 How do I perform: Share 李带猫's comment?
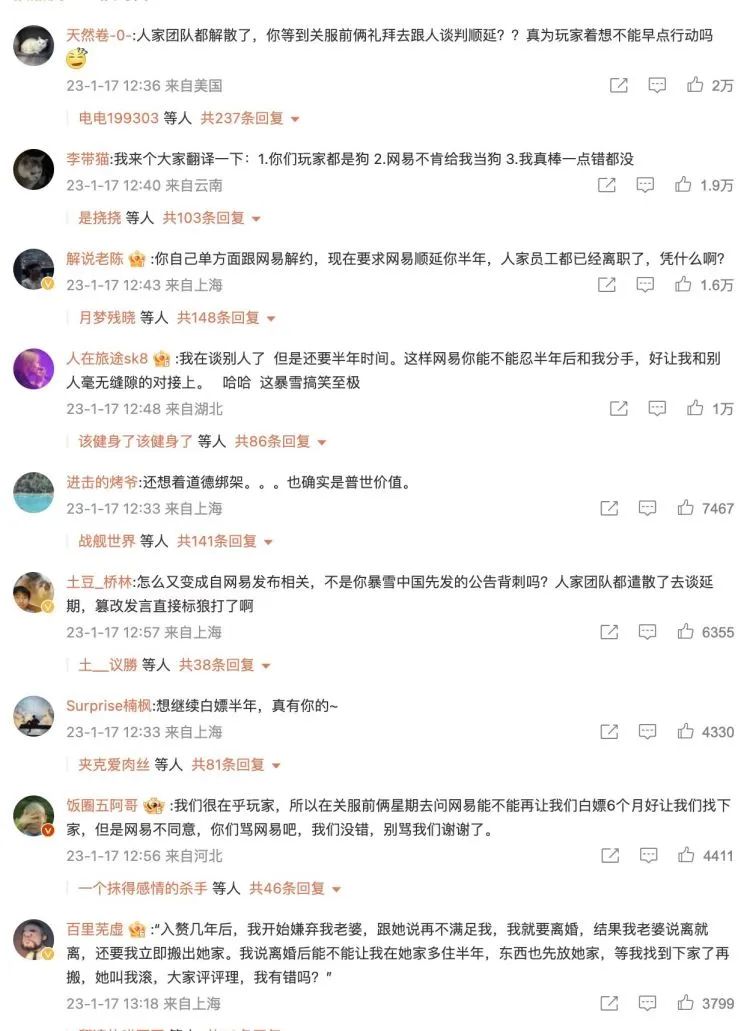(607, 185)
